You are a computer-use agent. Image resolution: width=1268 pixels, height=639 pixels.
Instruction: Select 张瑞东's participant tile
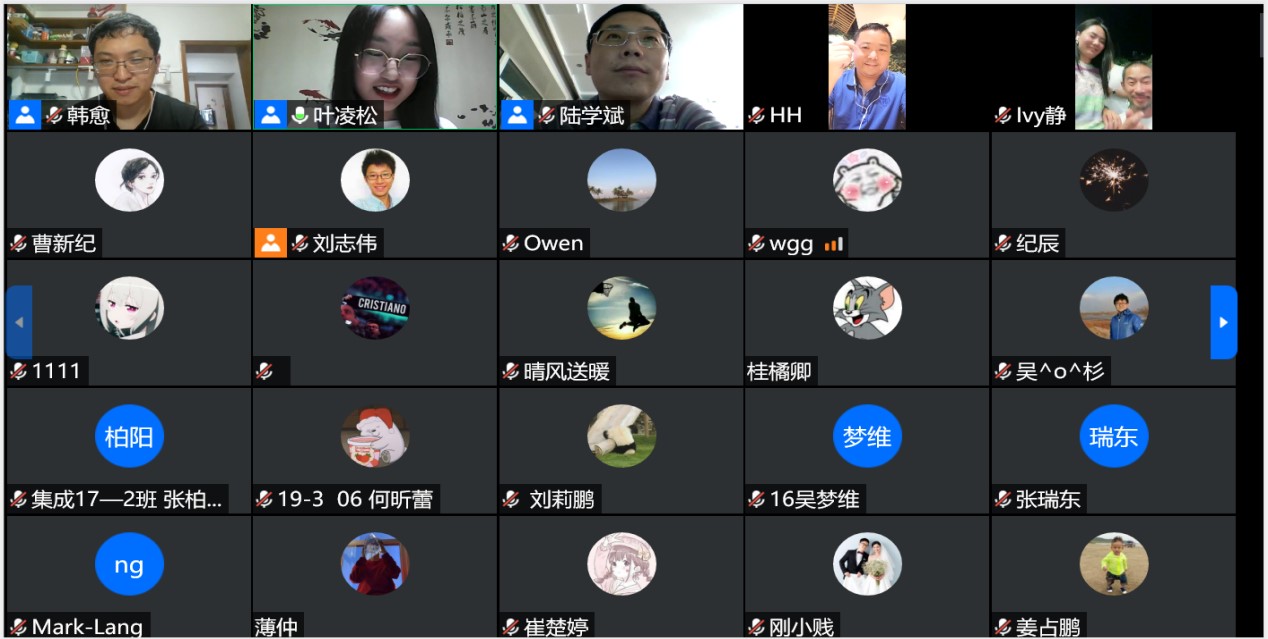pos(1113,450)
